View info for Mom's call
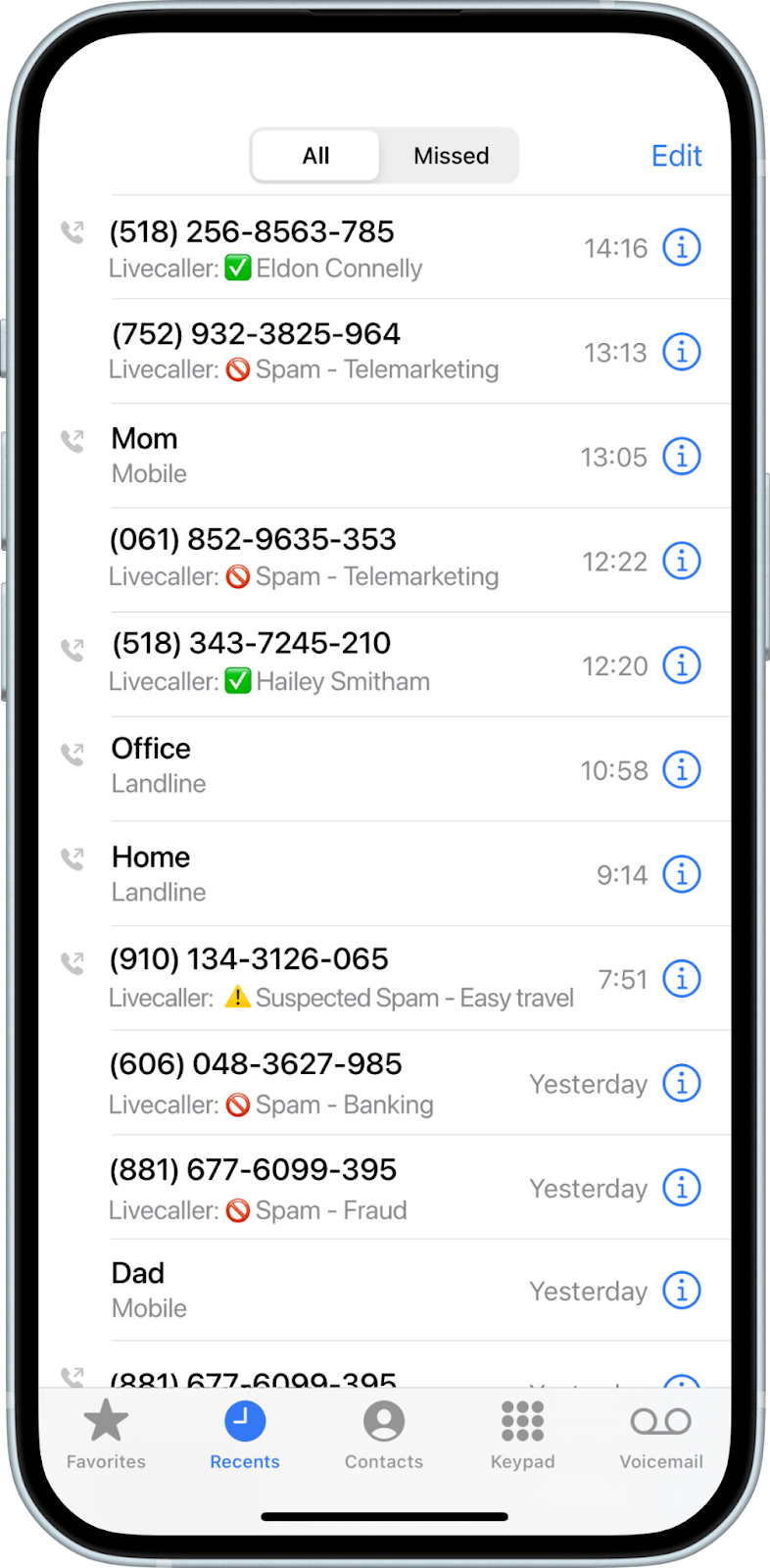The height and width of the screenshot is (1568, 770). click(x=682, y=457)
